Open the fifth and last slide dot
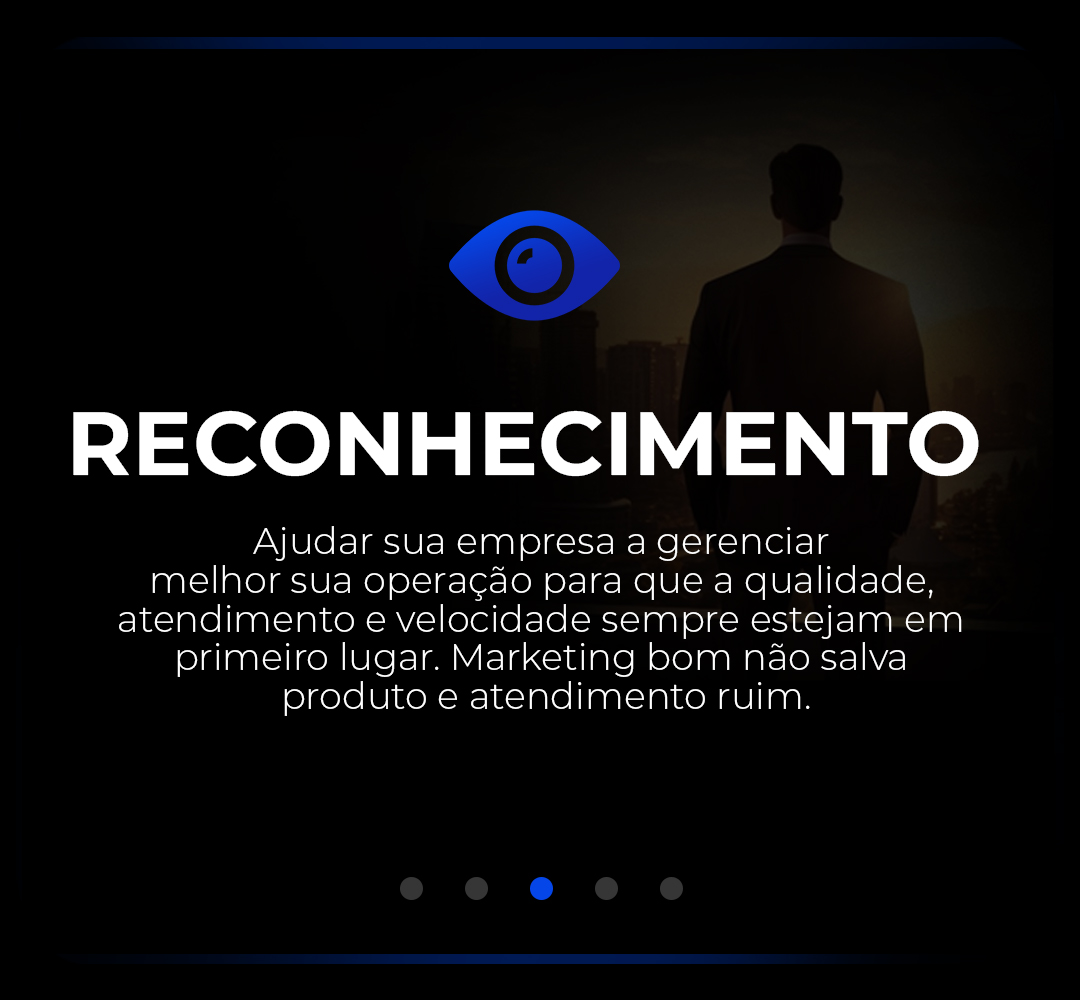 [x=671, y=888]
